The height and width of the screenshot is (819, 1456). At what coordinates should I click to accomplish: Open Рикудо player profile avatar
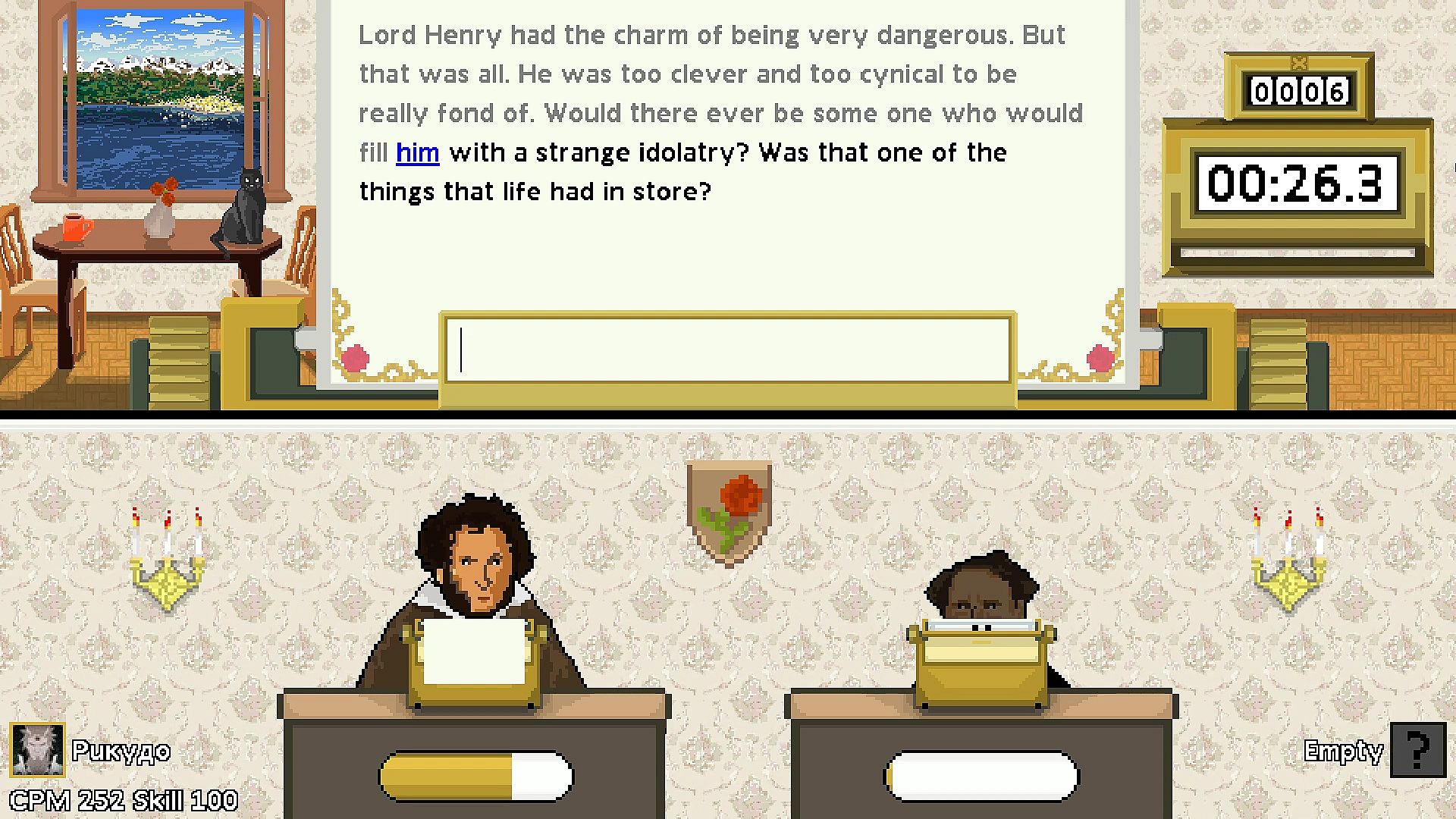pos(38,750)
